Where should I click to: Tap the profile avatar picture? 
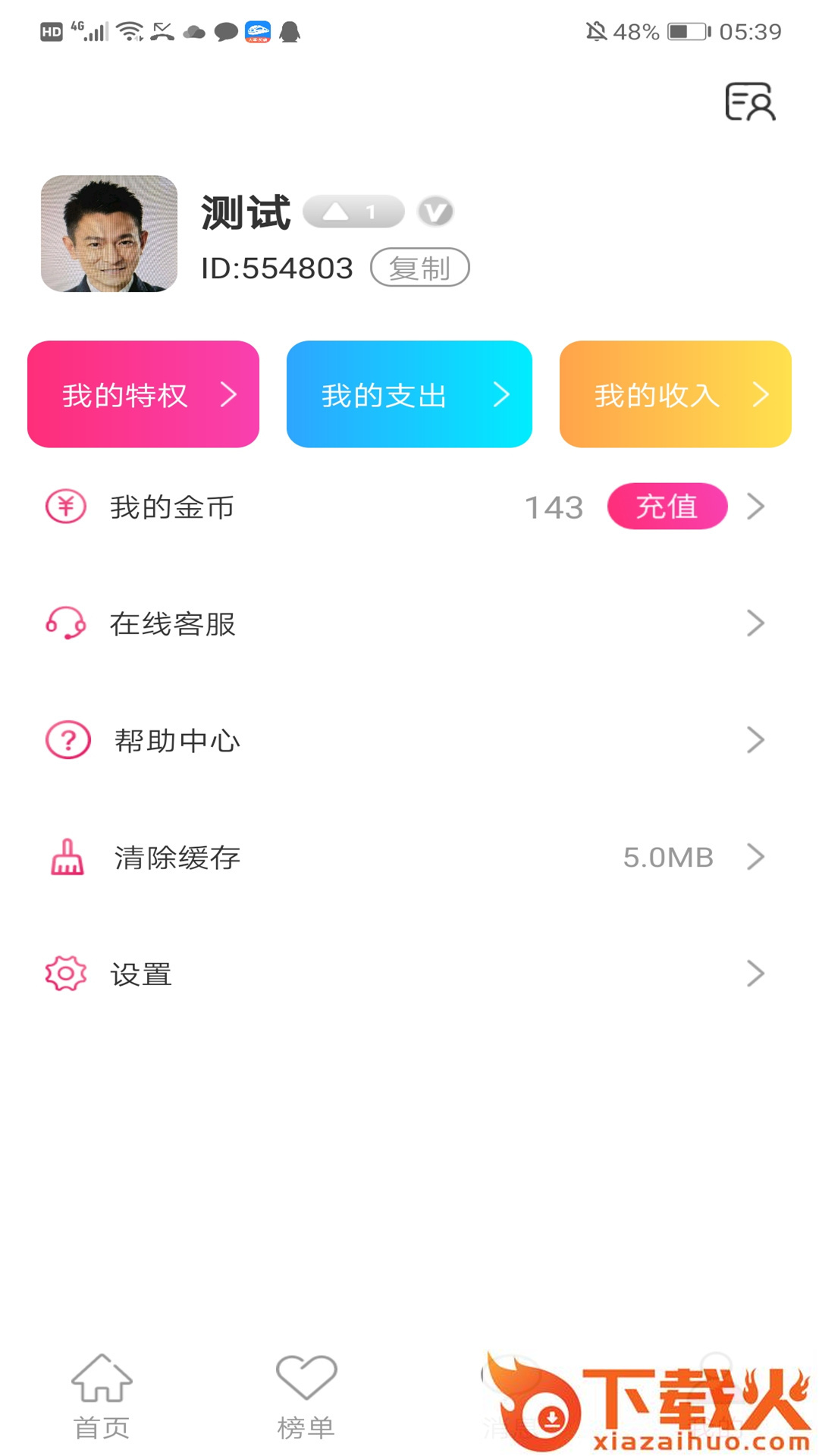point(109,234)
